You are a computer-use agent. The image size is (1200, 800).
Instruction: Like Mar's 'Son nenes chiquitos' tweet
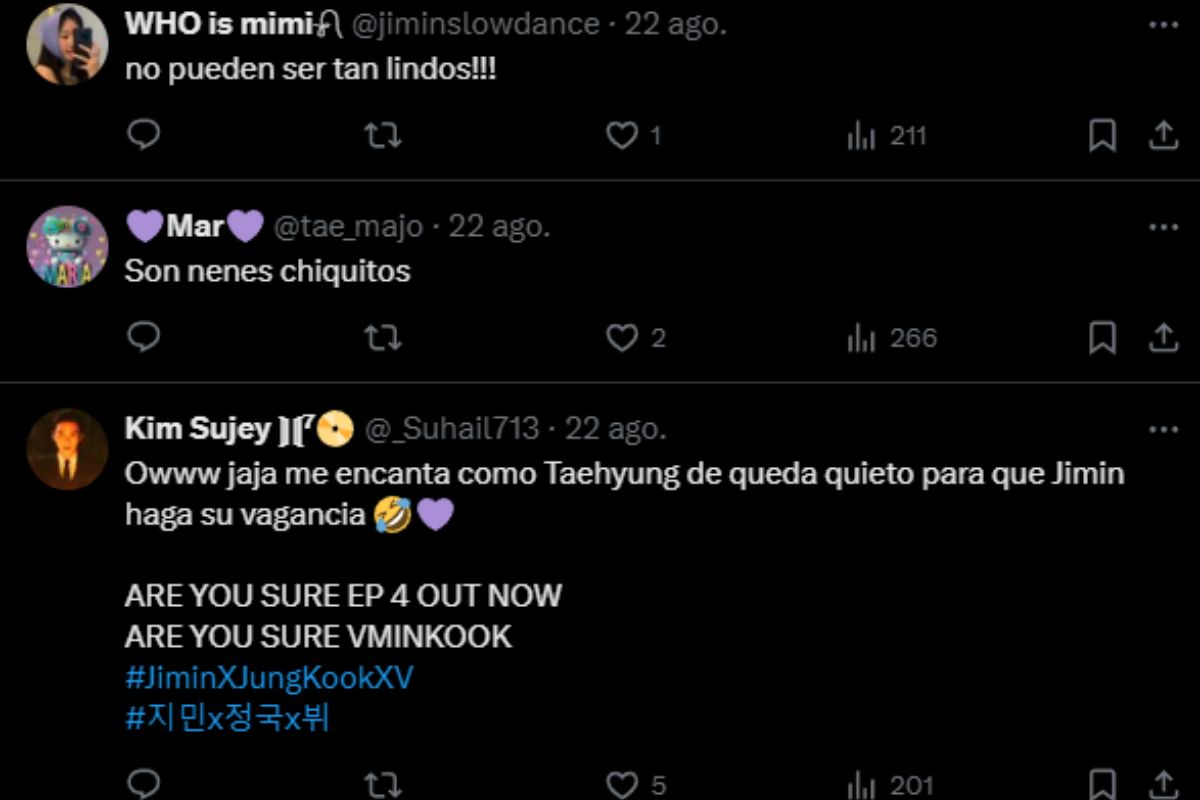[x=623, y=338]
